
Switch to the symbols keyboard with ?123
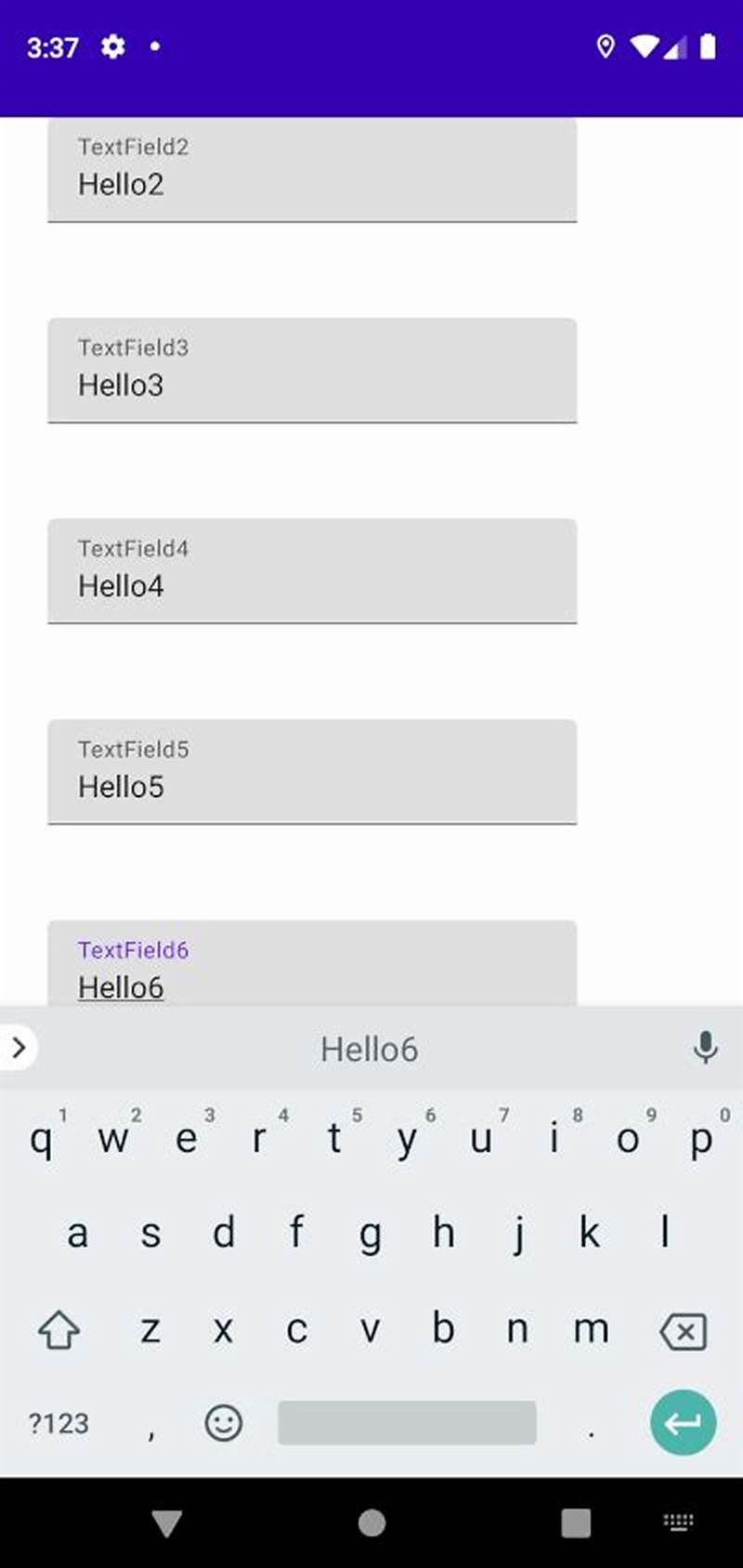(59, 1422)
